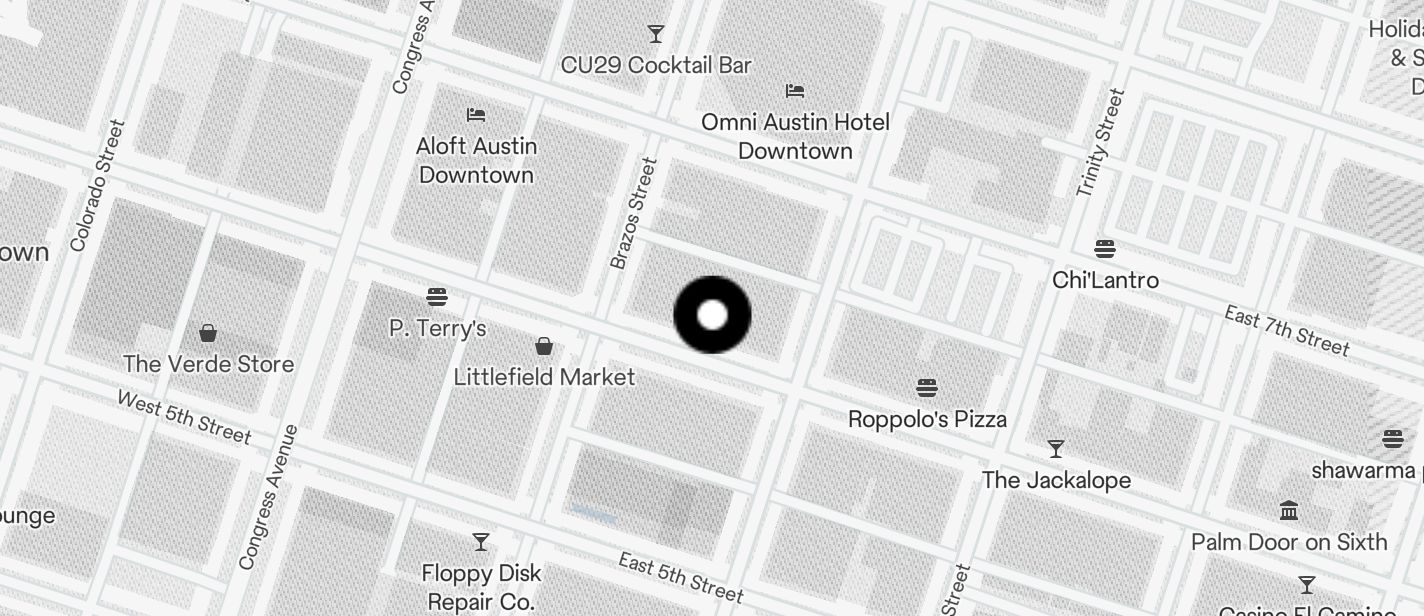Open The Jackalope bar marker
This screenshot has width=1424, height=616.
point(1055,449)
